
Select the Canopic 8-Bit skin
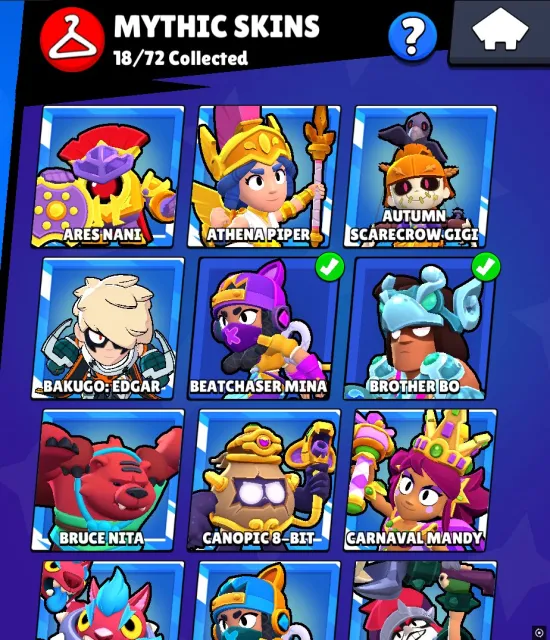pos(264,480)
